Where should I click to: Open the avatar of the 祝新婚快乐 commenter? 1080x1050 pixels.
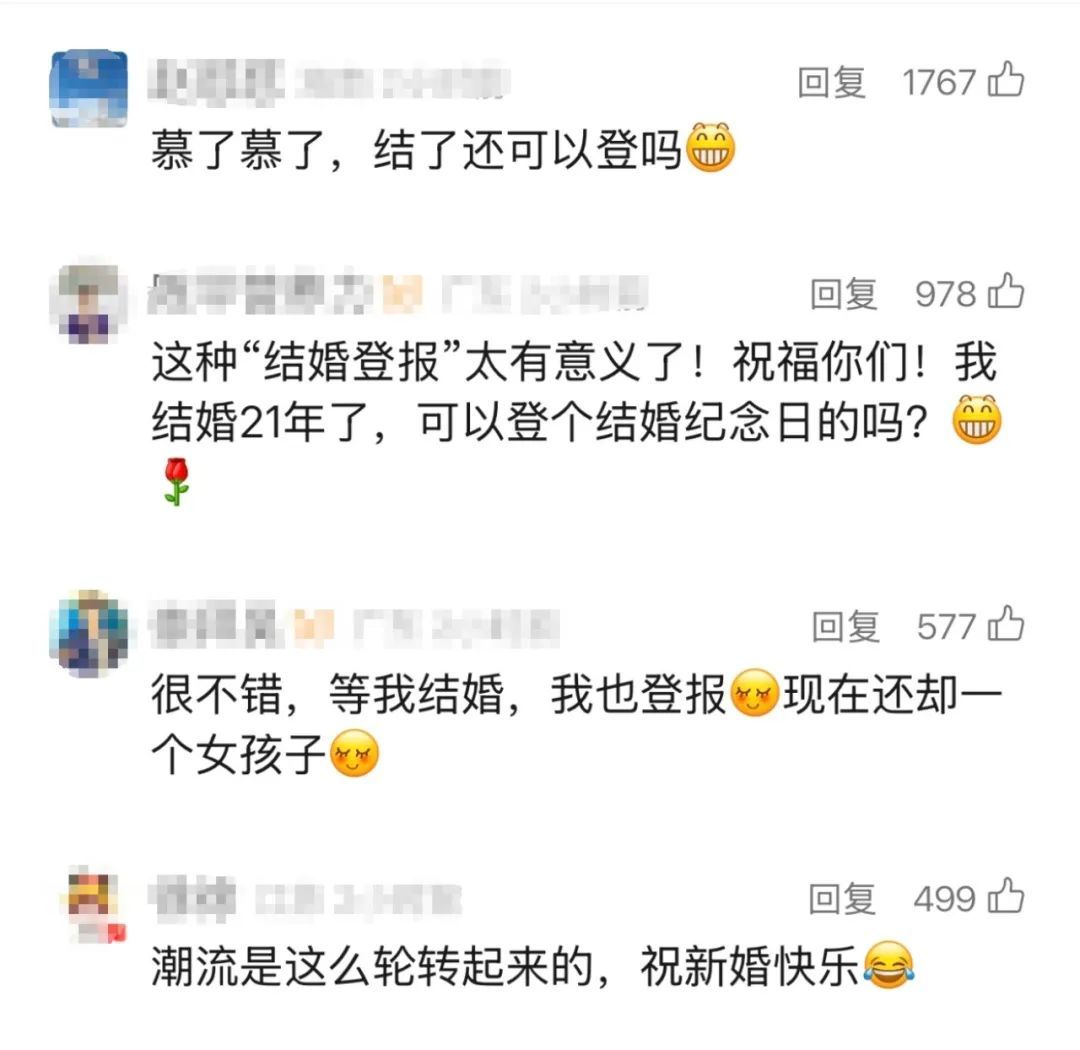pyautogui.click(x=88, y=905)
